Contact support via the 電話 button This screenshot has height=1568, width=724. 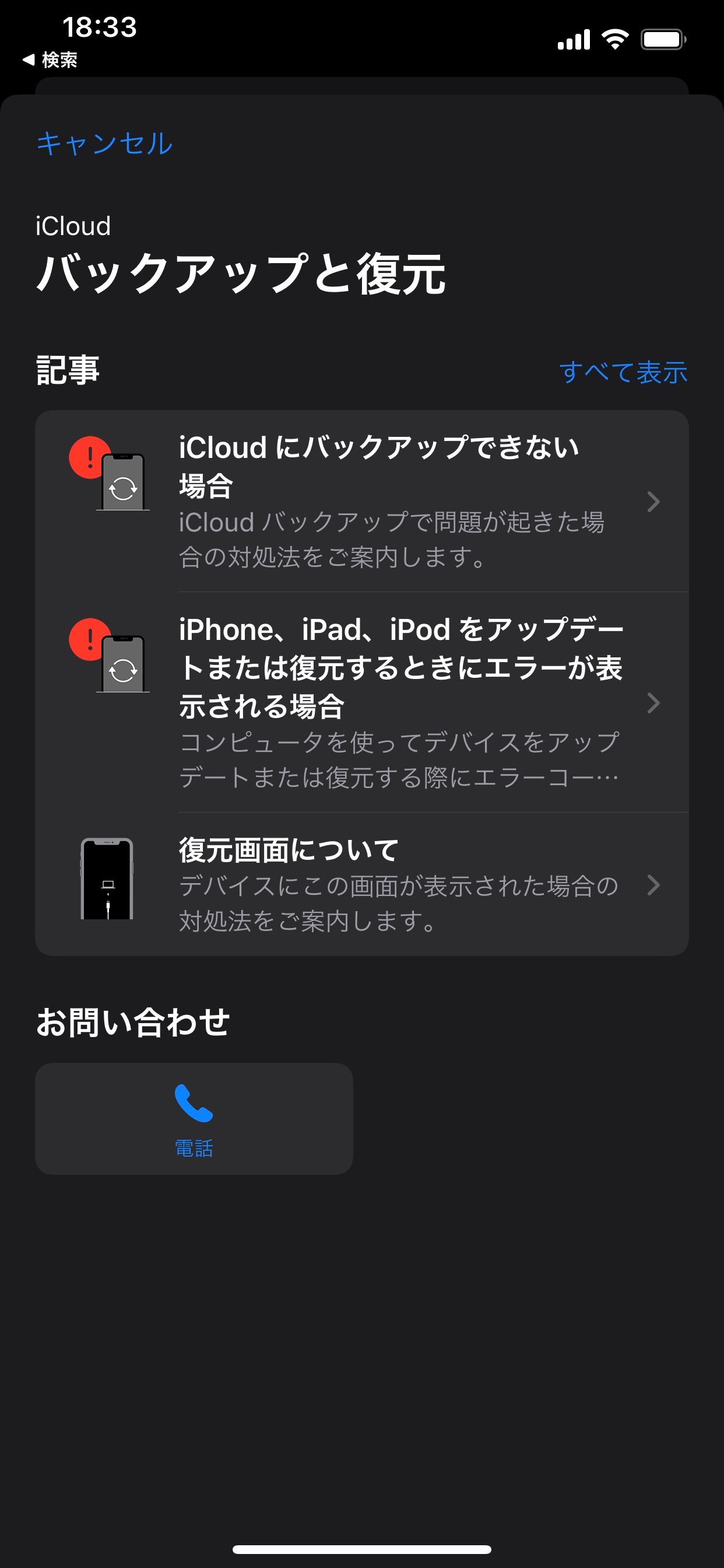[194, 1118]
